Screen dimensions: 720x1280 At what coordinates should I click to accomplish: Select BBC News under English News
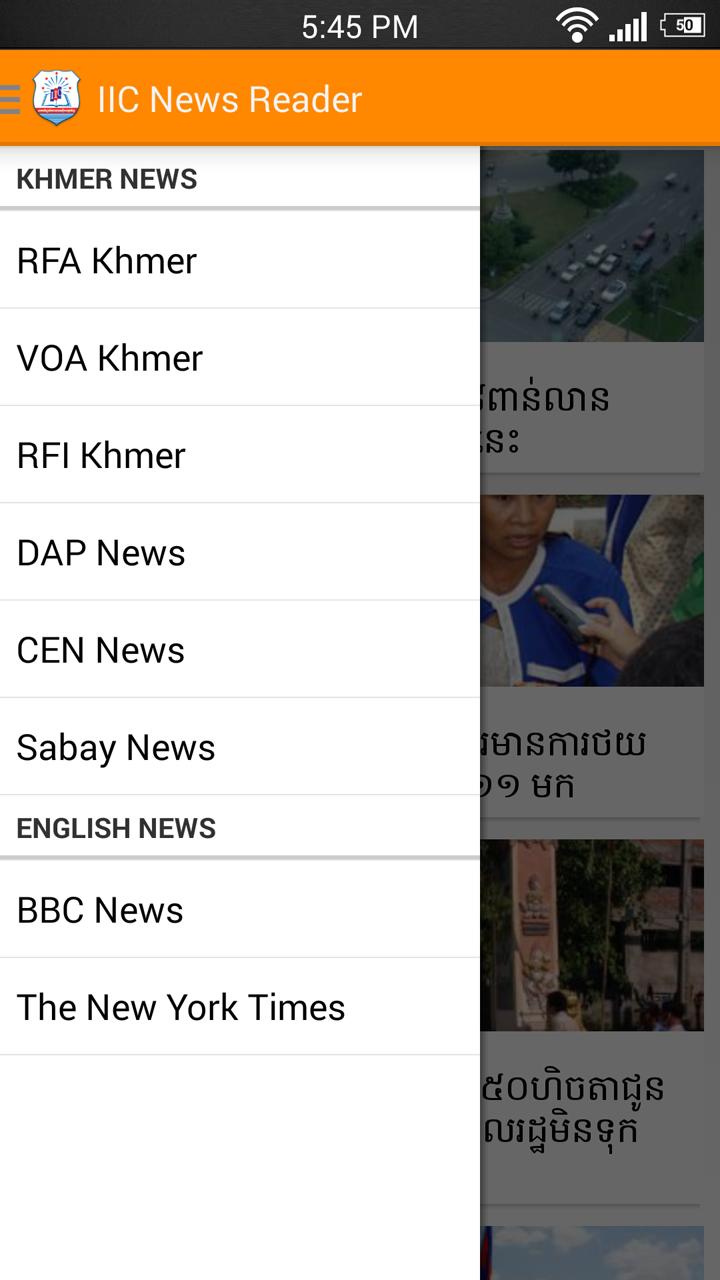coord(240,909)
